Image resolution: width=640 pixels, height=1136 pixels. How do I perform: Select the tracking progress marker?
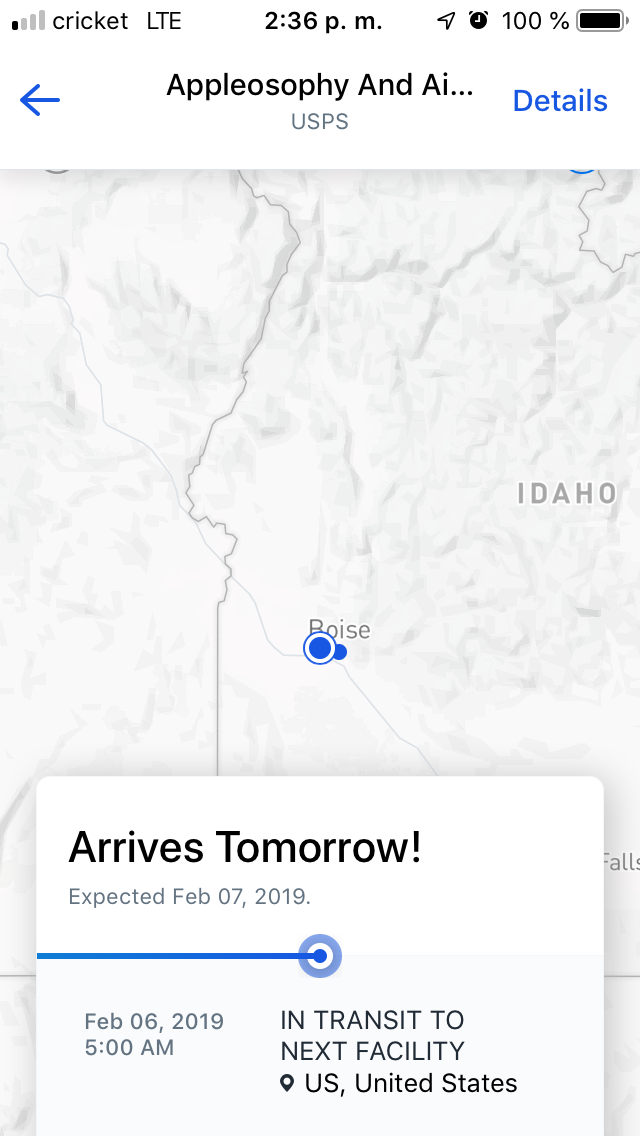320,956
